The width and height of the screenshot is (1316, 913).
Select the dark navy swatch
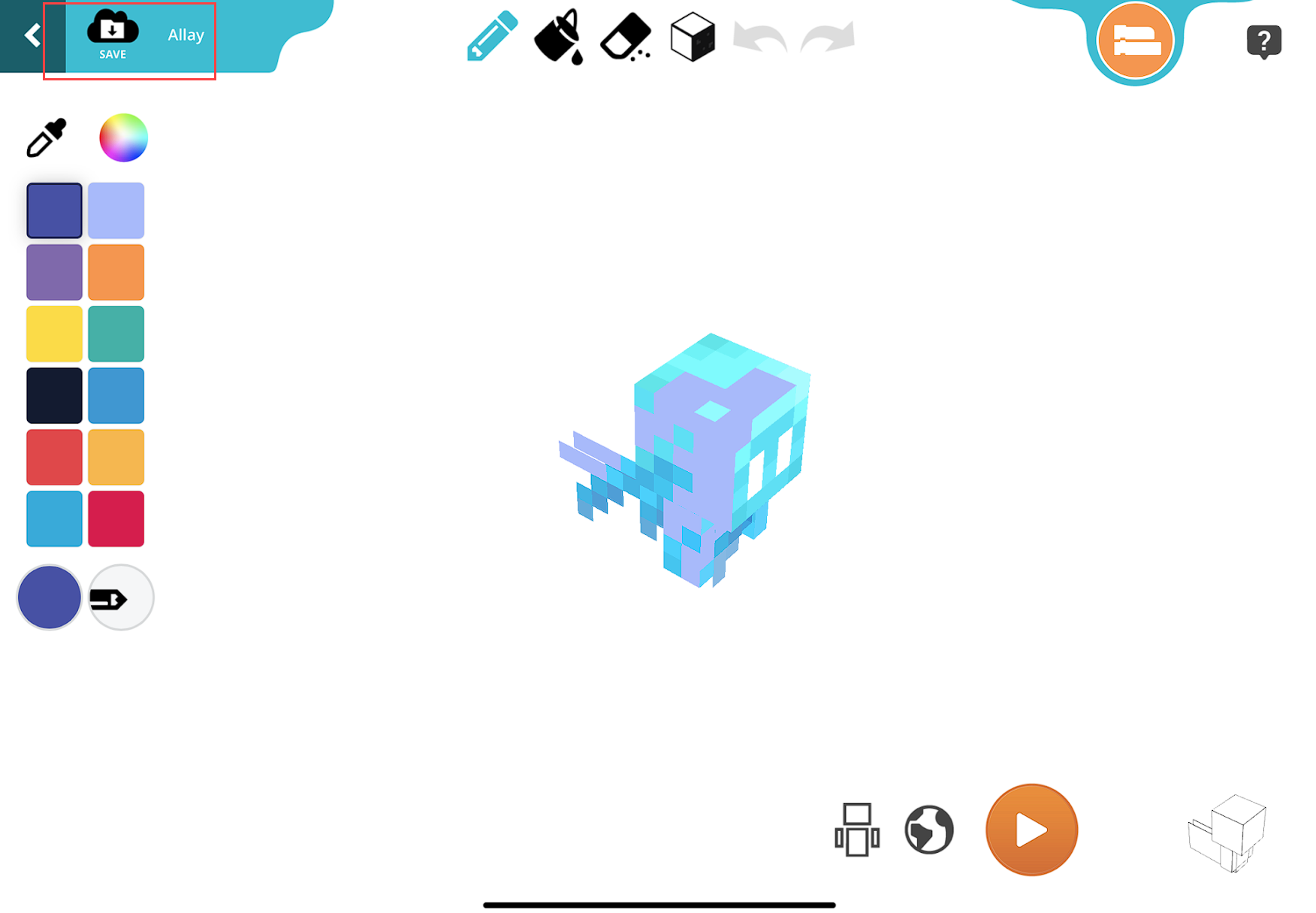(x=54, y=395)
